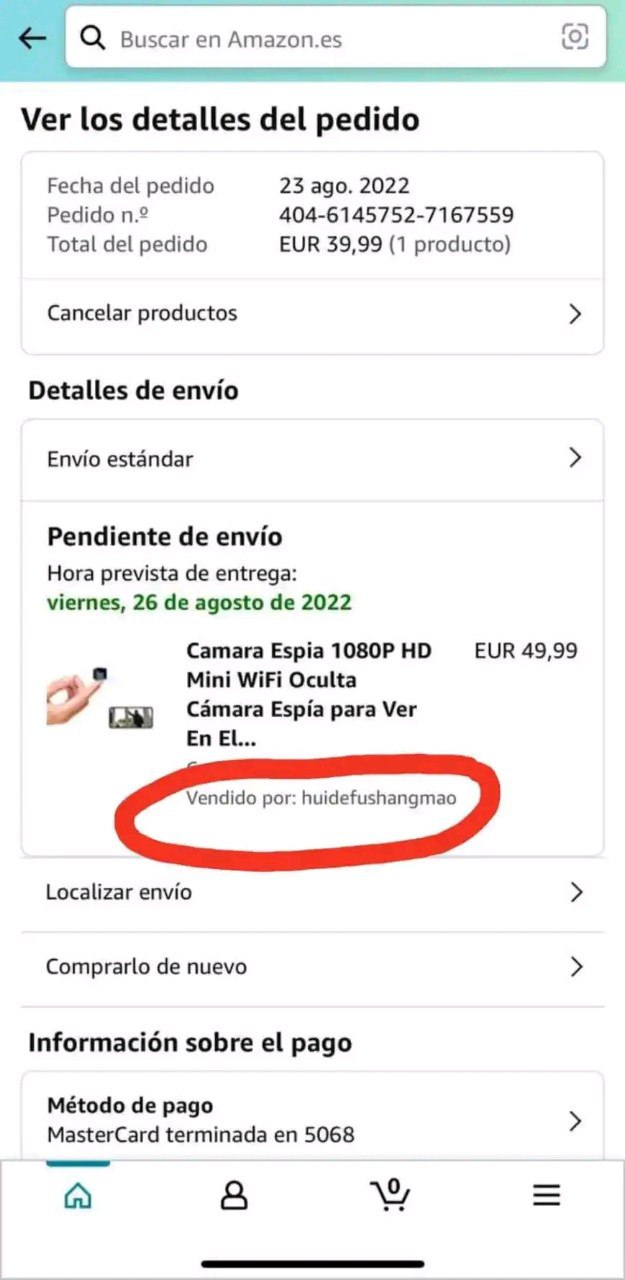Viewport: 625px width, 1280px height.
Task: Open Método de pago MasterCard row
Action: 312,1120
